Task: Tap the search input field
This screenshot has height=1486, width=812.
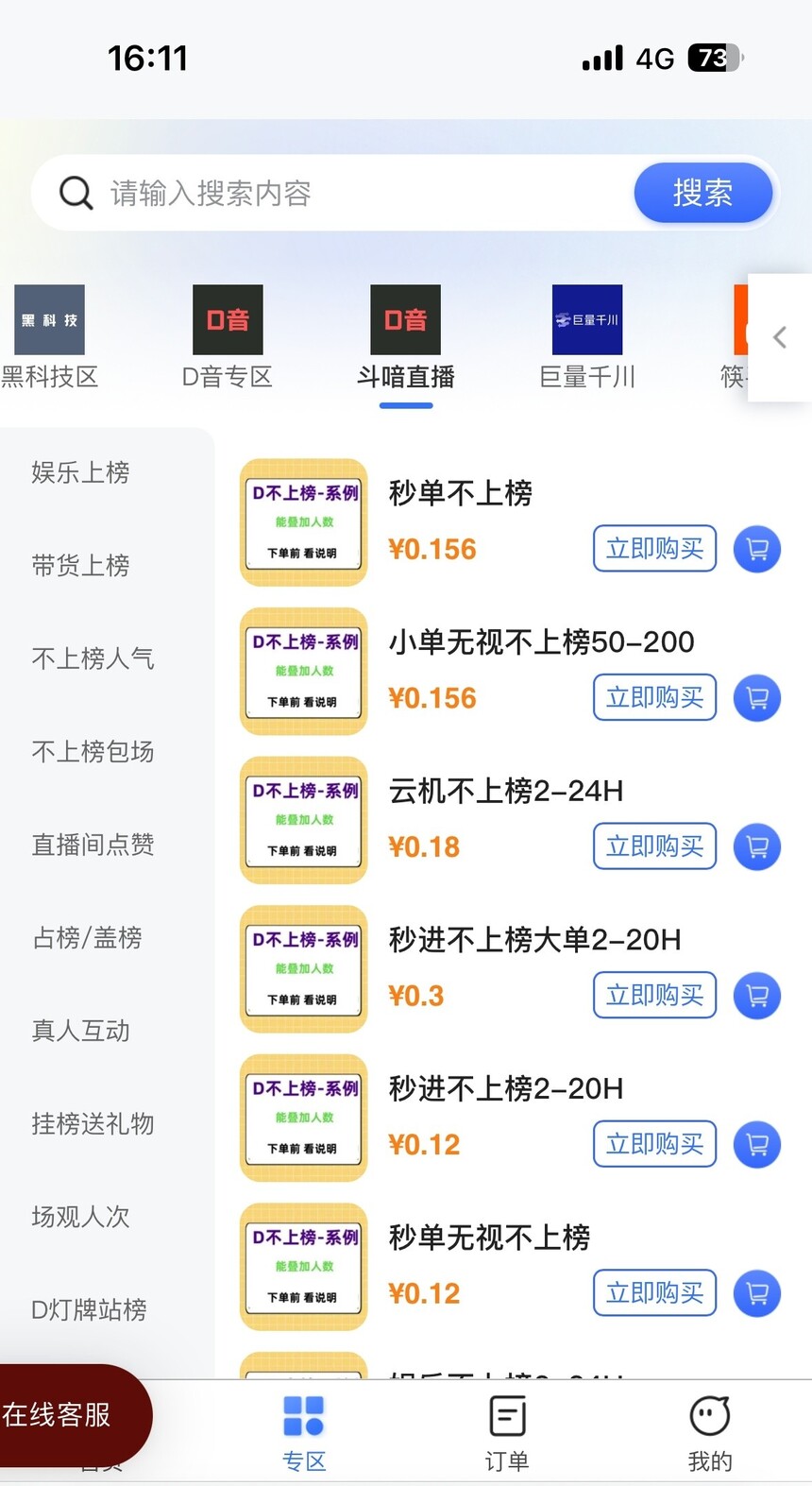Action: click(x=332, y=194)
